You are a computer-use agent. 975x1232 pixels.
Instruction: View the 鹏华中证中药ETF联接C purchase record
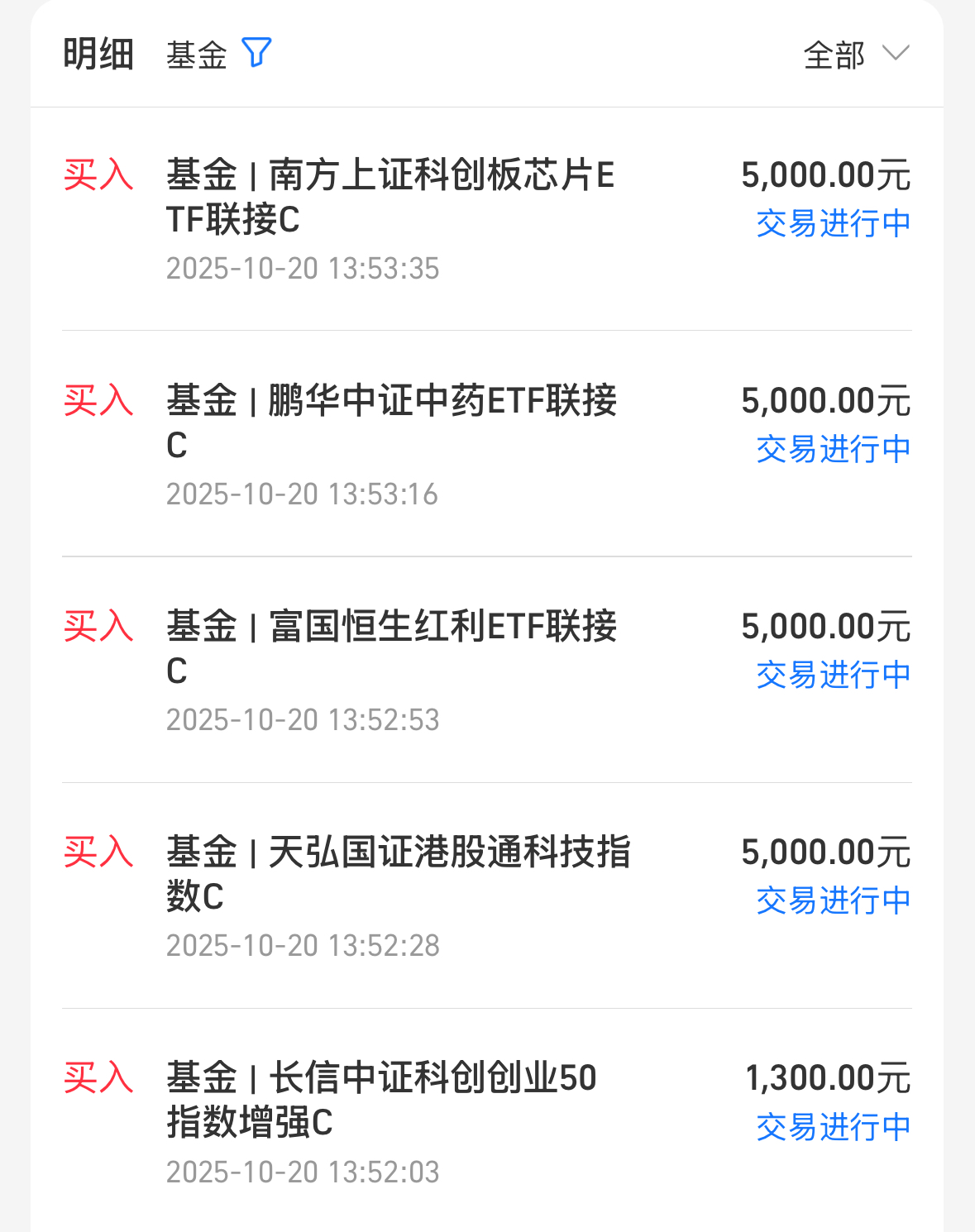(x=487, y=444)
